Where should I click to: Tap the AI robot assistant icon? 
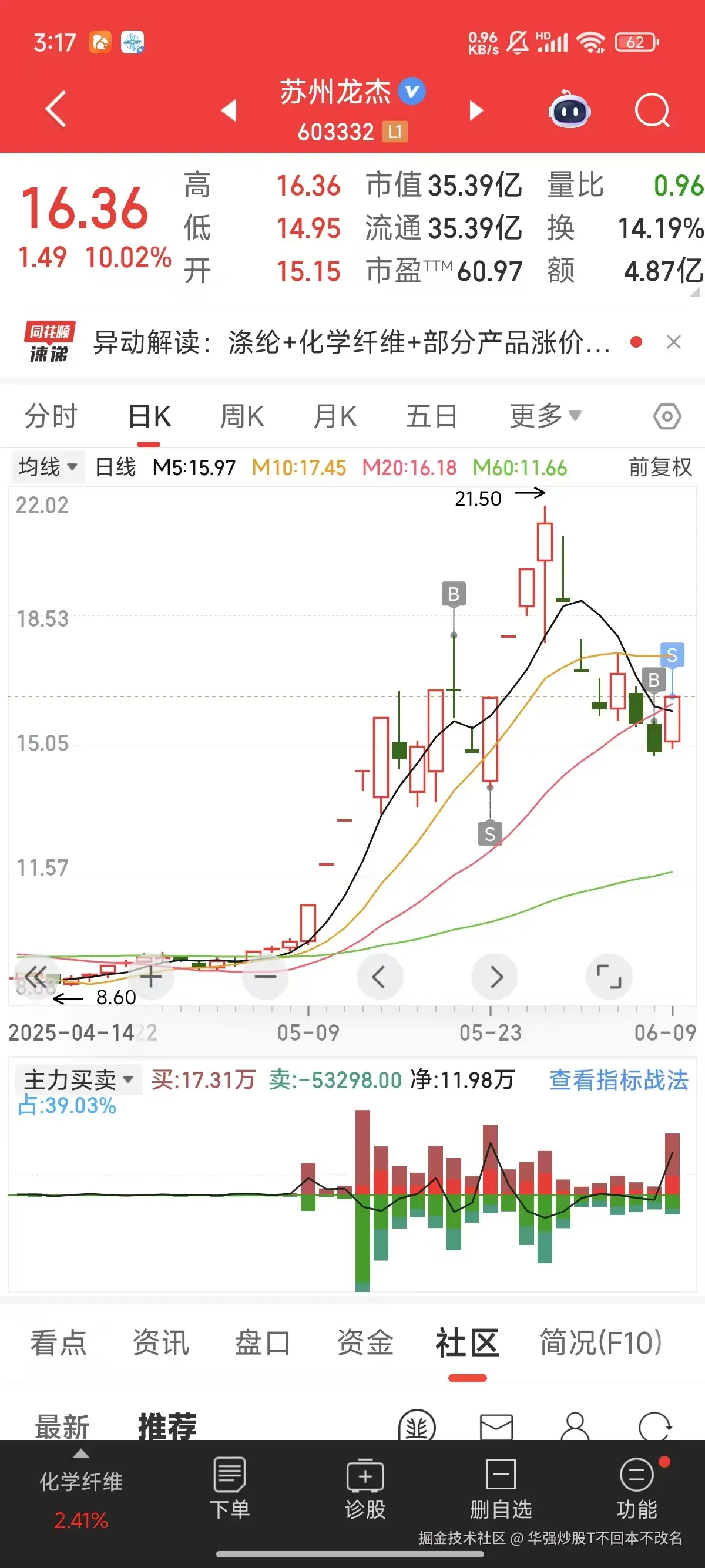click(x=569, y=110)
